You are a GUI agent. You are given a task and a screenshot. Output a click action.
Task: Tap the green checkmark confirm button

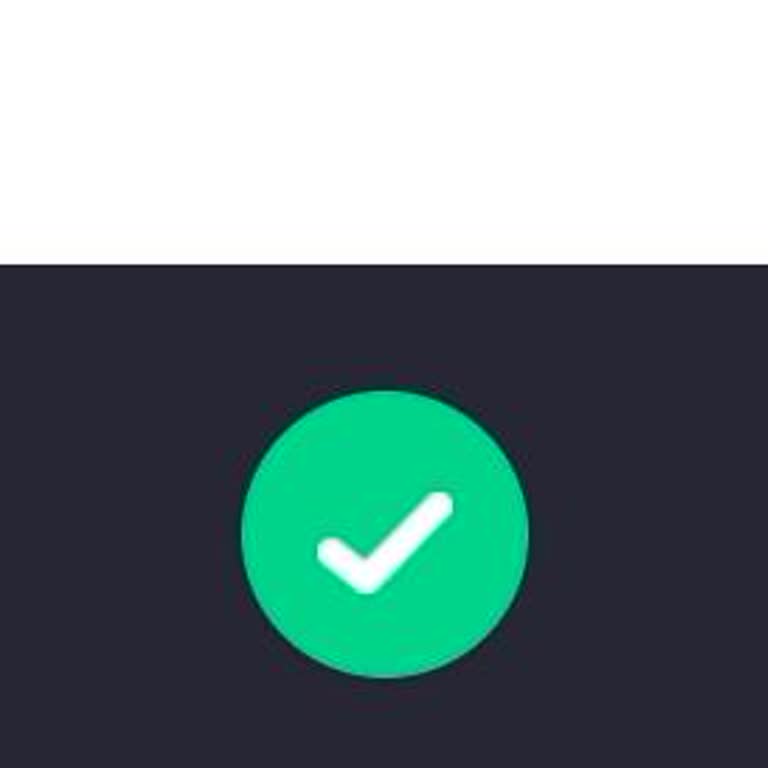coord(385,534)
